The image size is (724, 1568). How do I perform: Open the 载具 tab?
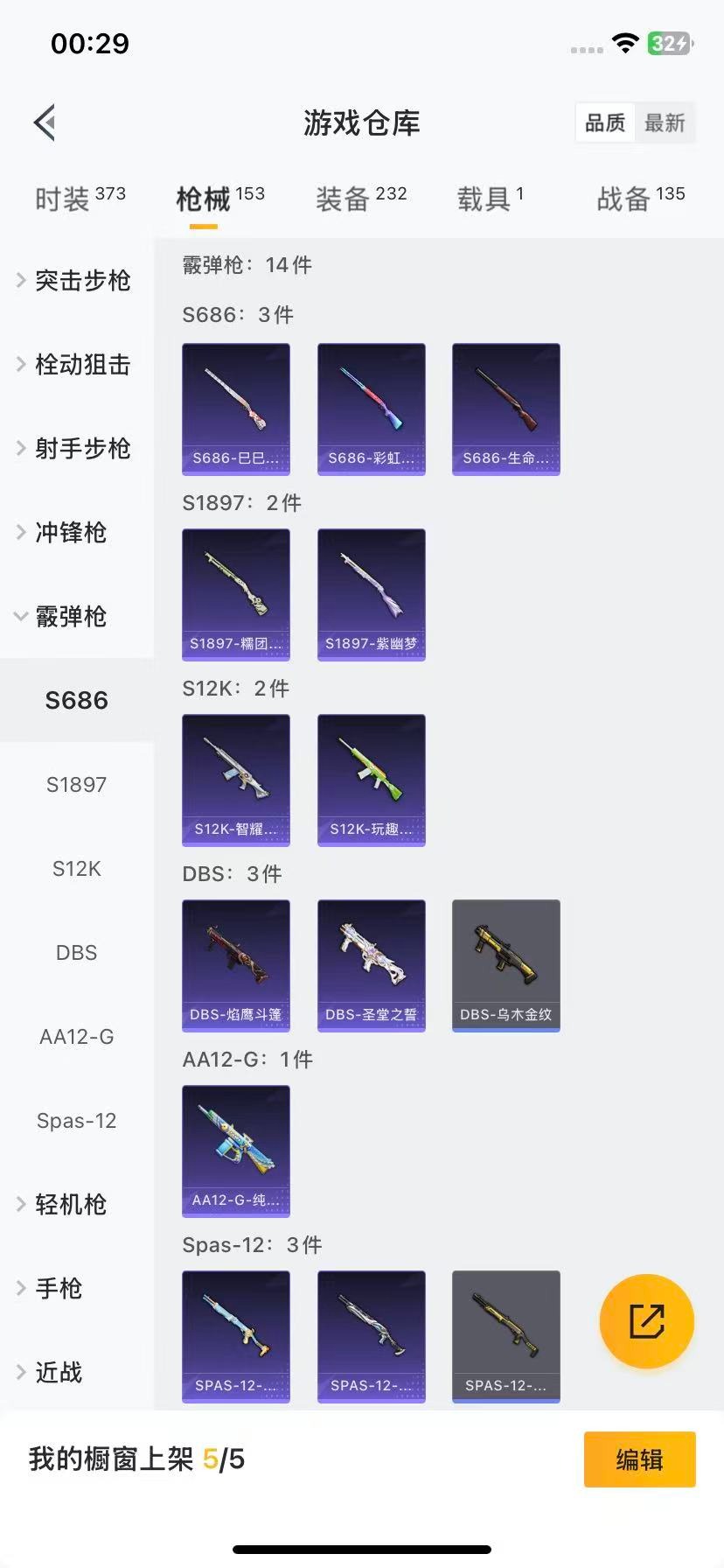pyautogui.click(x=490, y=199)
